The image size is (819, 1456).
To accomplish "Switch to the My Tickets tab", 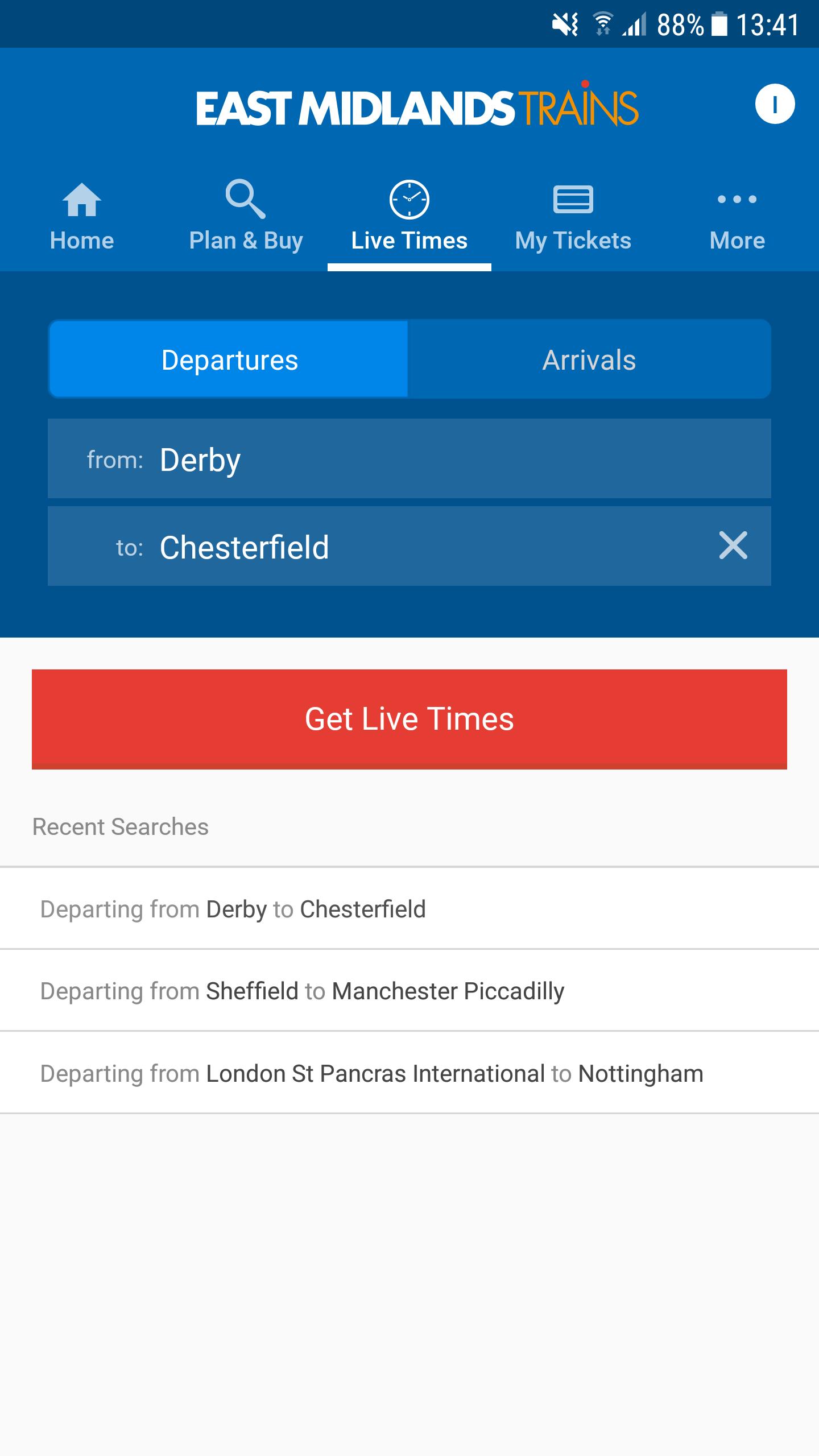I will (573, 219).
